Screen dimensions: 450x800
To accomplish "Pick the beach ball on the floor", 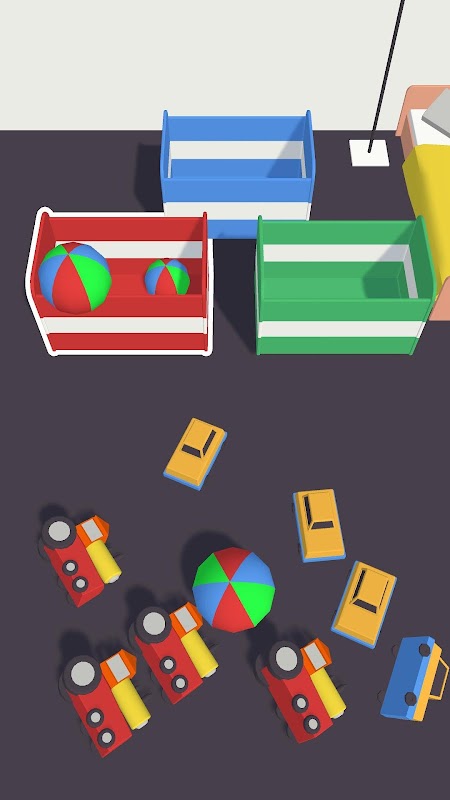I will (234, 589).
